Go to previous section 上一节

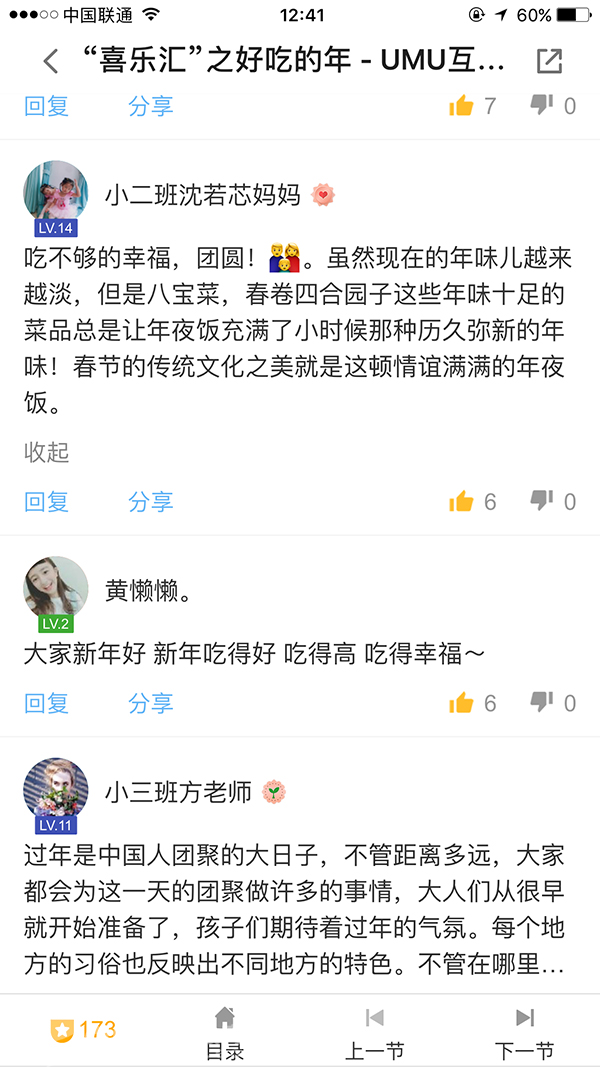tap(374, 1033)
